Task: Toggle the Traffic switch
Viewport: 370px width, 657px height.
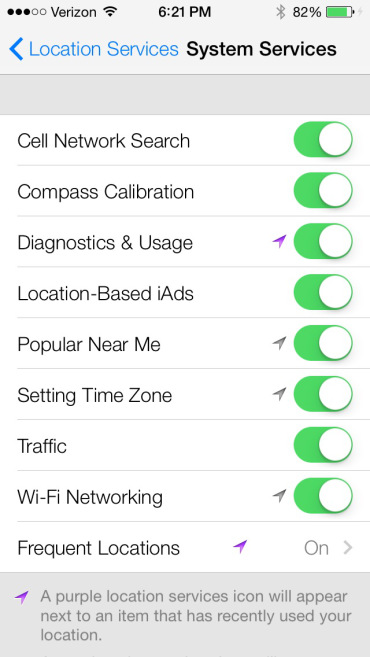Action: tap(323, 445)
